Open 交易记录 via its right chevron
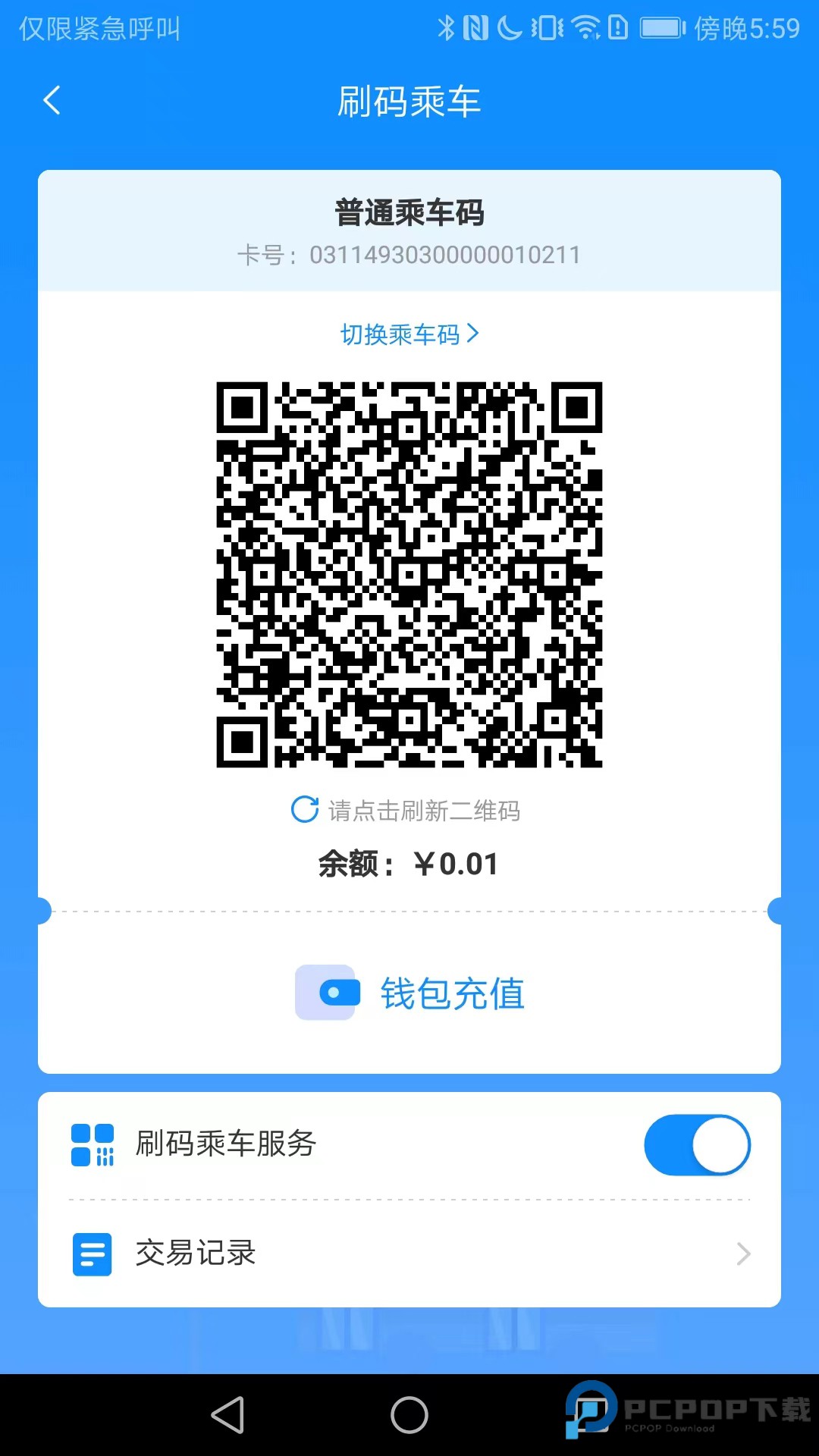Image resolution: width=819 pixels, height=1456 pixels. click(743, 1254)
